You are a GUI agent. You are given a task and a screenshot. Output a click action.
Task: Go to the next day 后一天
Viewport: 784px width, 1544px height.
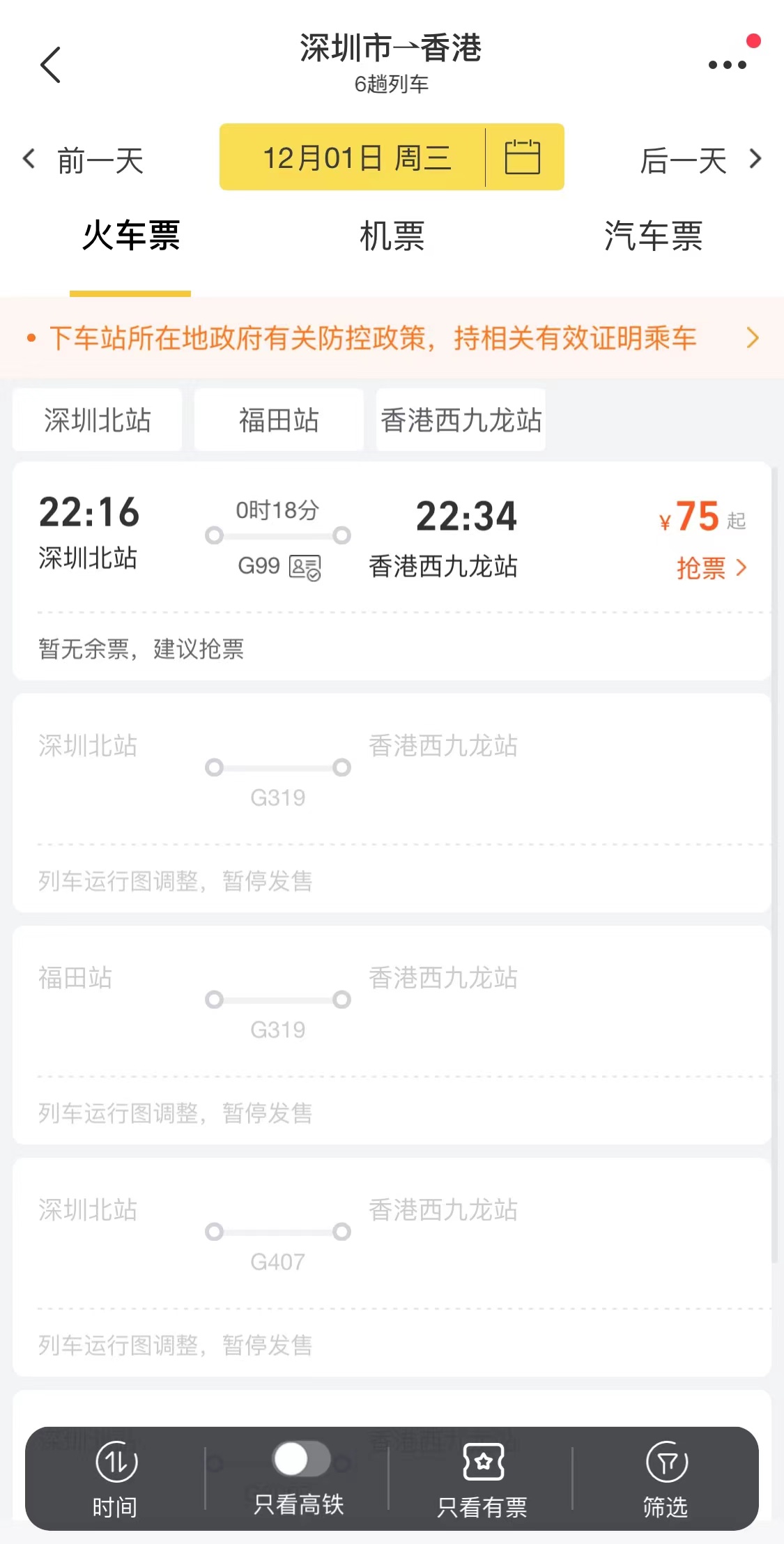pyautogui.click(x=699, y=160)
